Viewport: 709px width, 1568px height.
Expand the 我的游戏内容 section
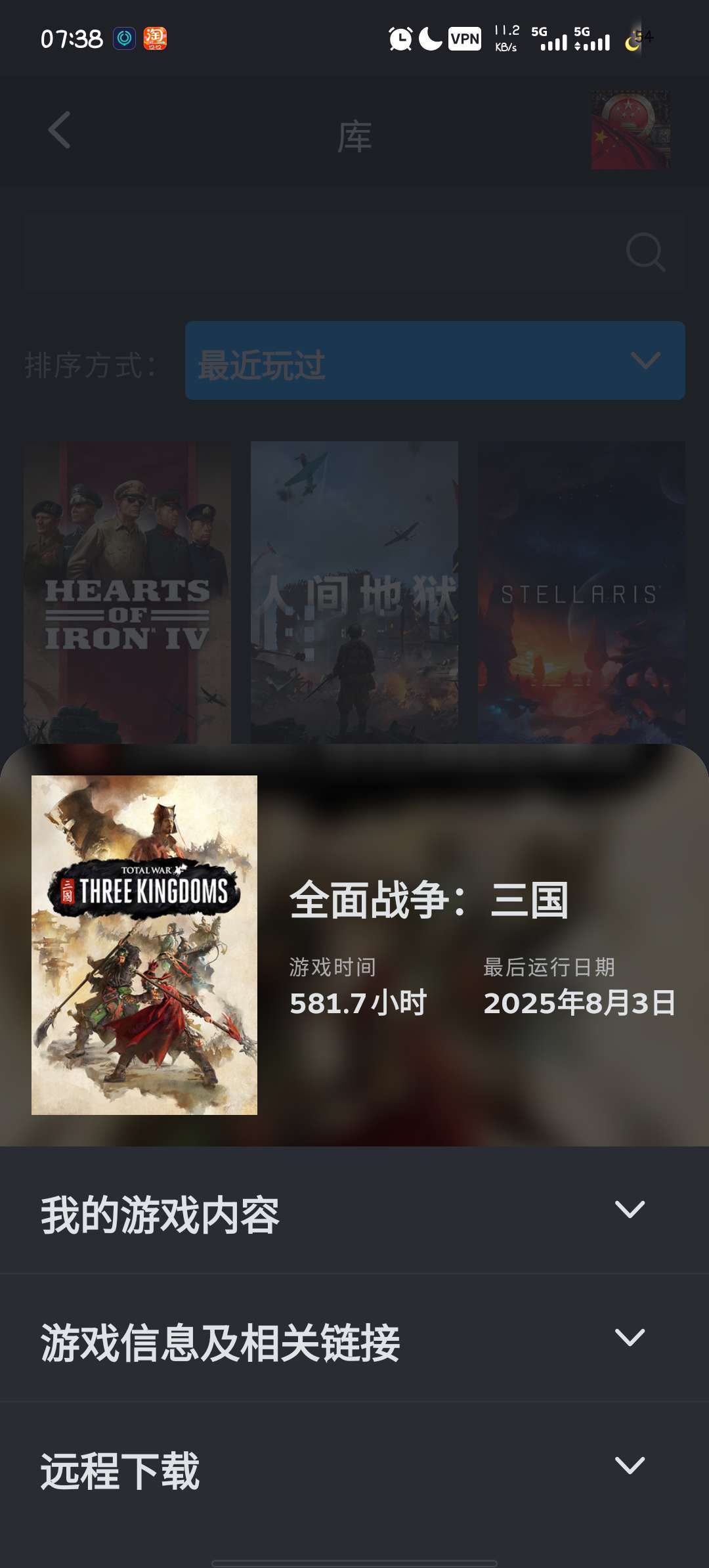coord(354,1210)
